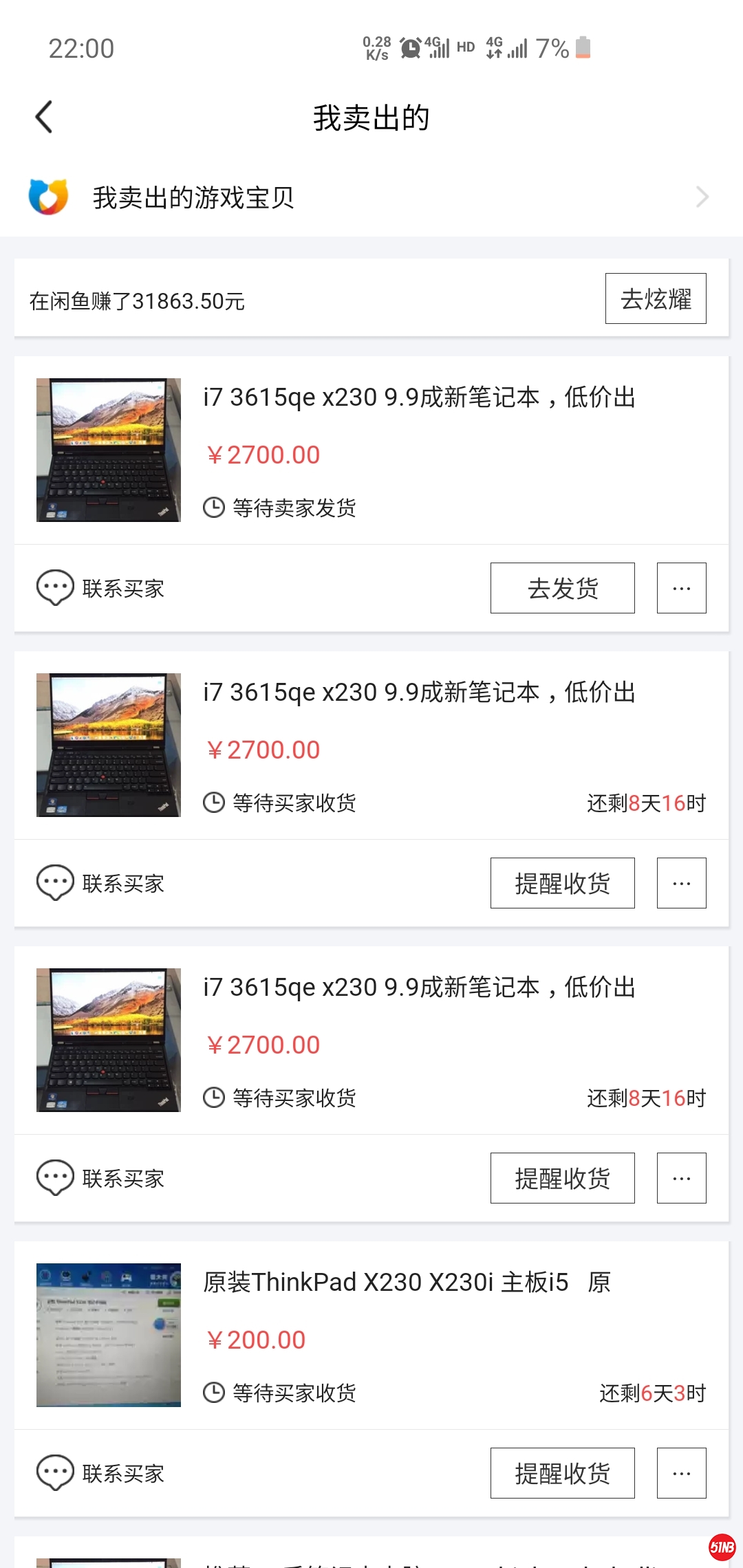Tap the 去炫耀 button
The height and width of the screenshot is (1568, 743).
[x=654, y=298]
